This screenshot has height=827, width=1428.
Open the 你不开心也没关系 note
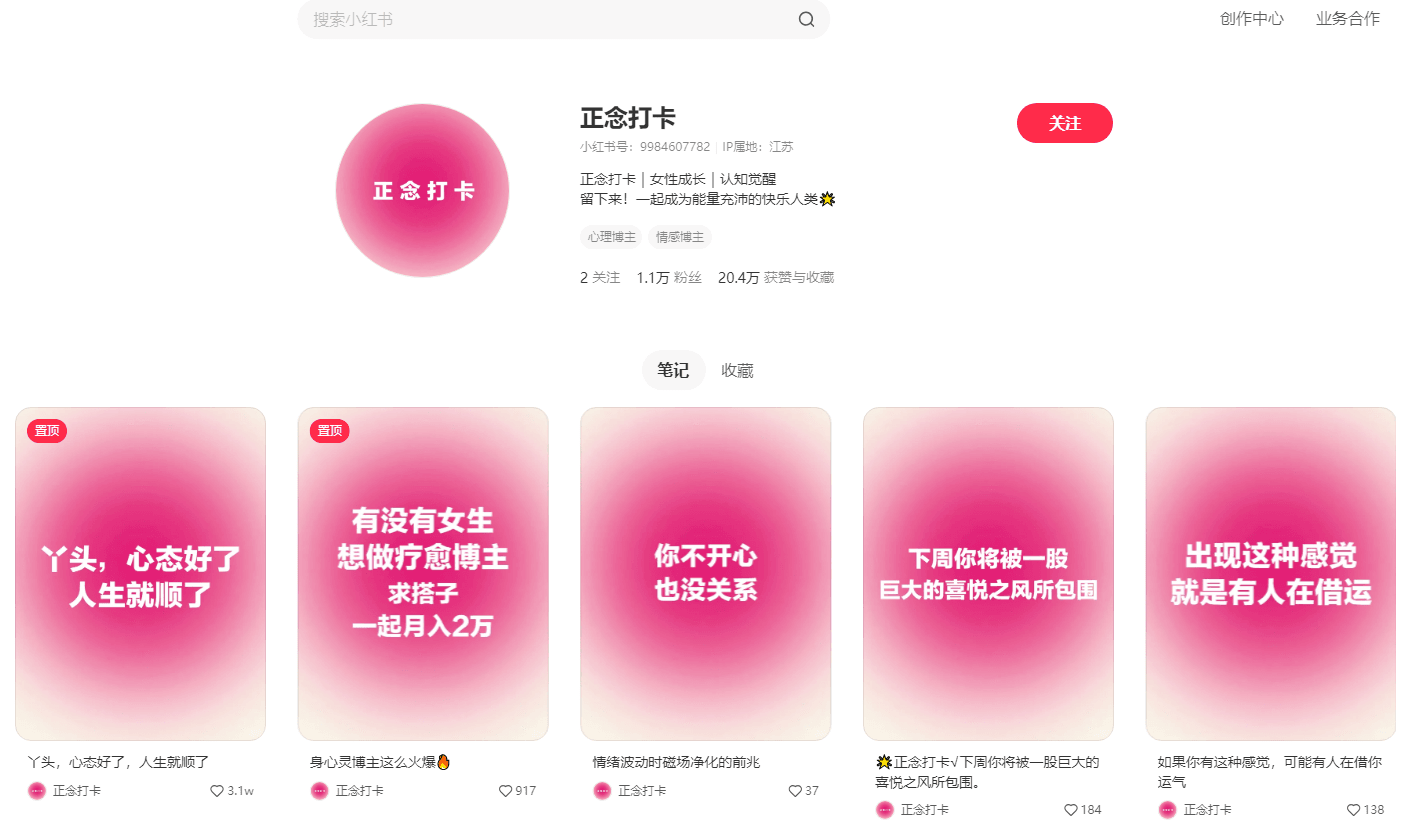[705, 573]
